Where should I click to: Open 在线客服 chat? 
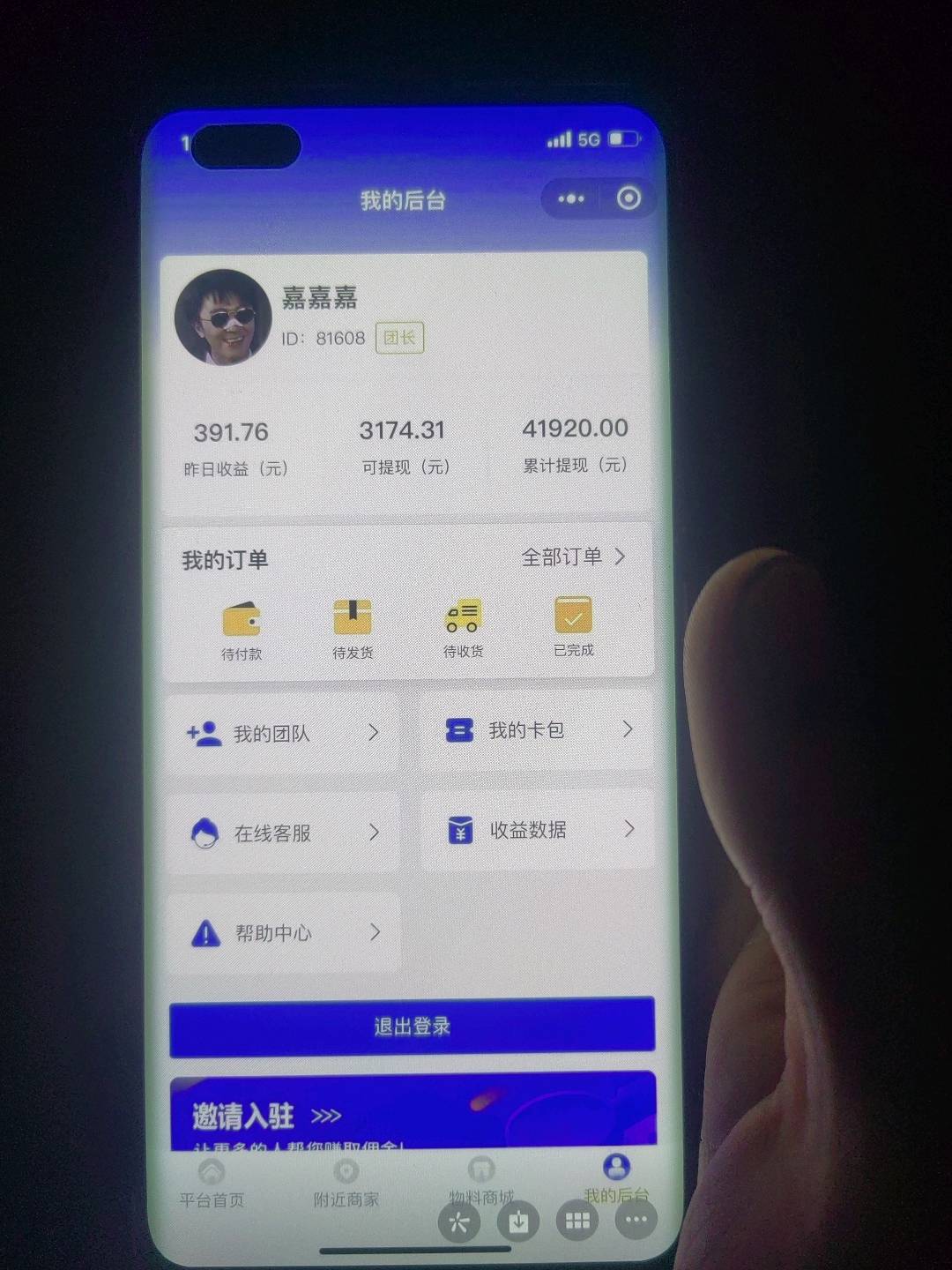click(282, 833)
